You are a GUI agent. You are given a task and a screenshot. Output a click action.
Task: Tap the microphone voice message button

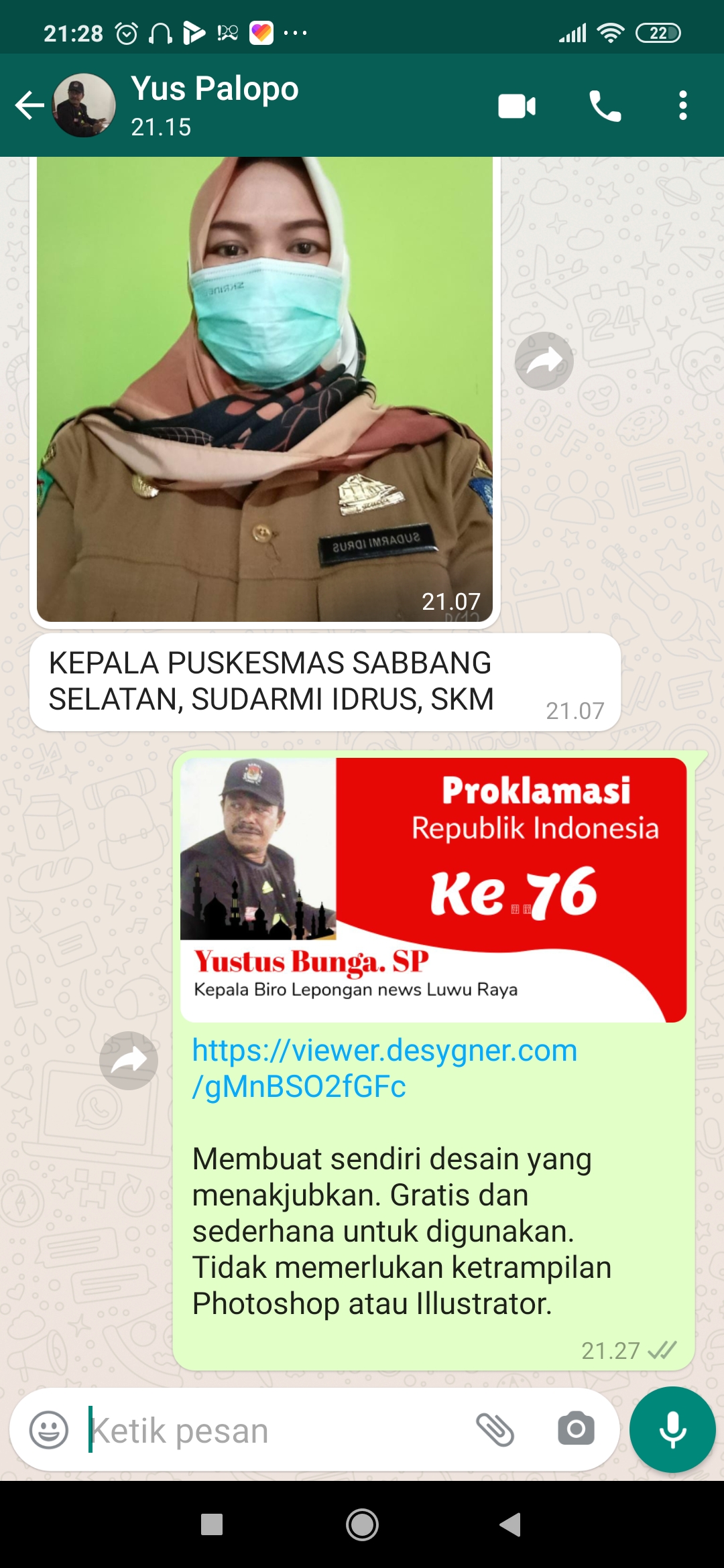672,1429
